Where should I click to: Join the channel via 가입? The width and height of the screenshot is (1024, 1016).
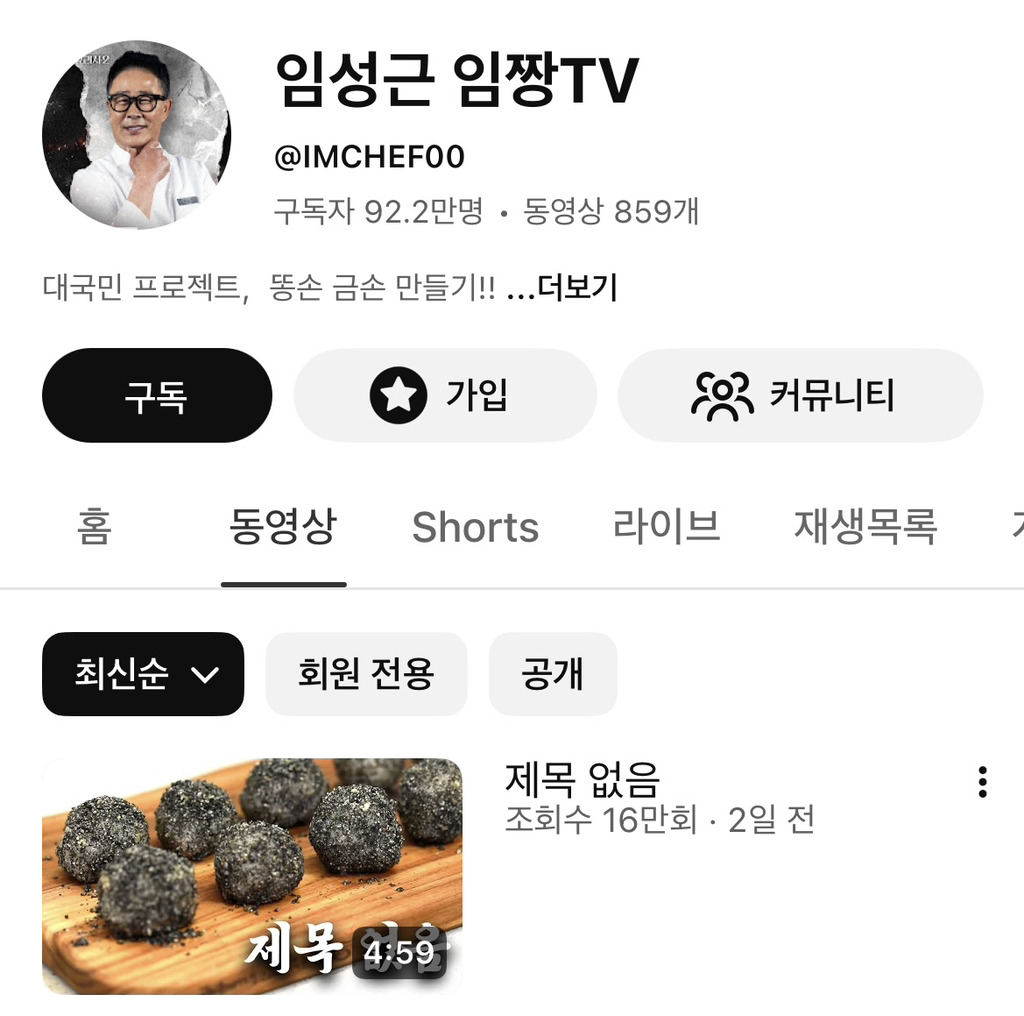[x=444, y=396]
